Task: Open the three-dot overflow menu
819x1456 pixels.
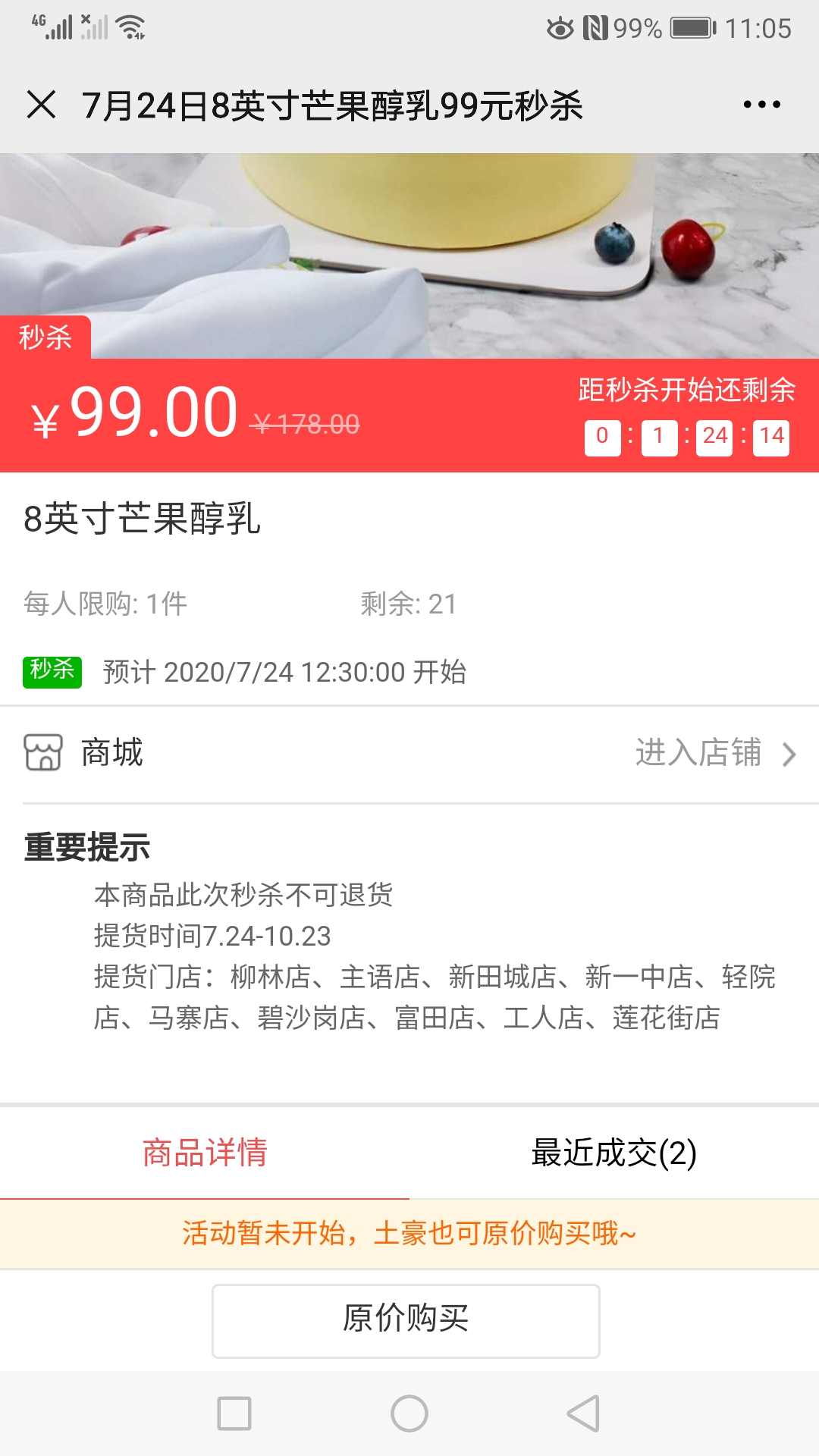Action: [x=761, y=105]
